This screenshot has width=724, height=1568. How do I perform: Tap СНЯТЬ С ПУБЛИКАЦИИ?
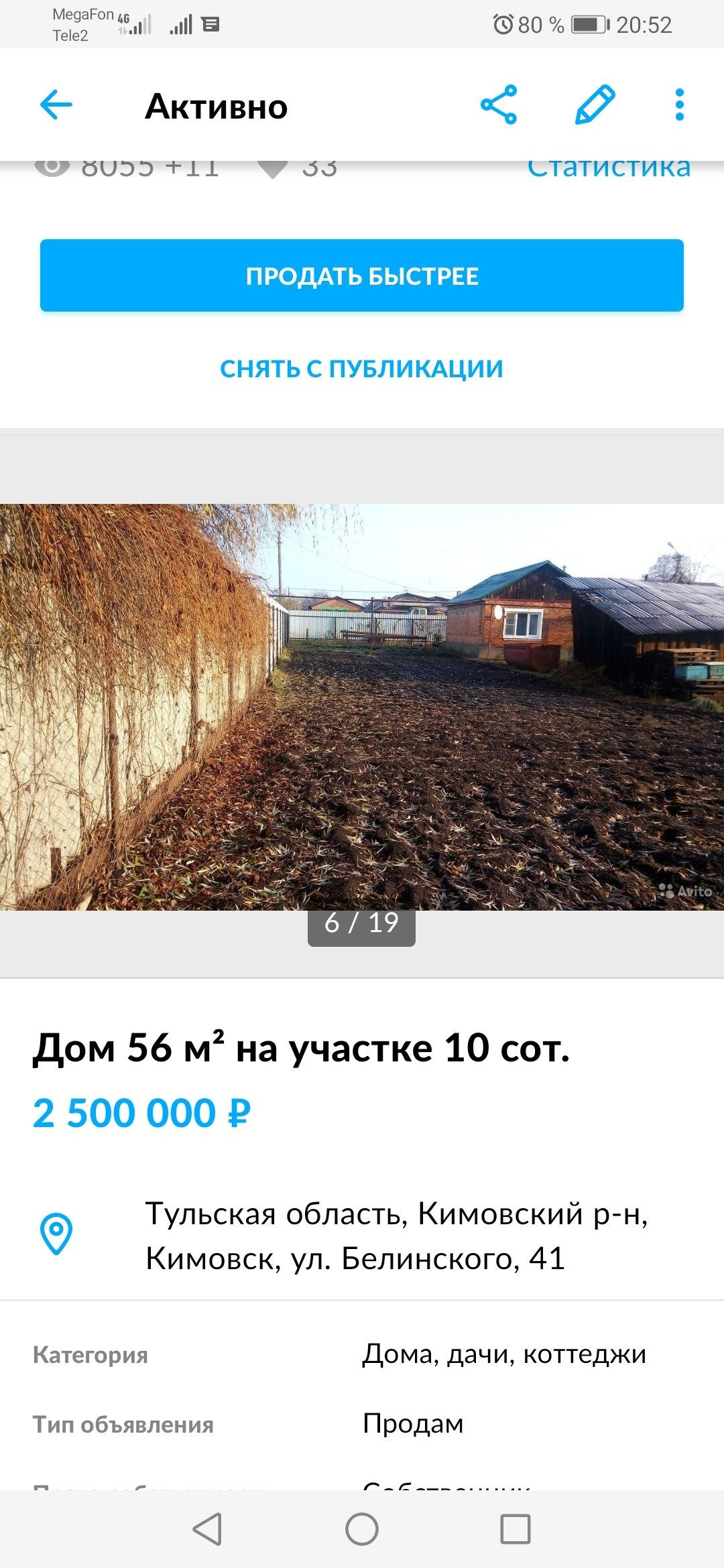[362, 369]
